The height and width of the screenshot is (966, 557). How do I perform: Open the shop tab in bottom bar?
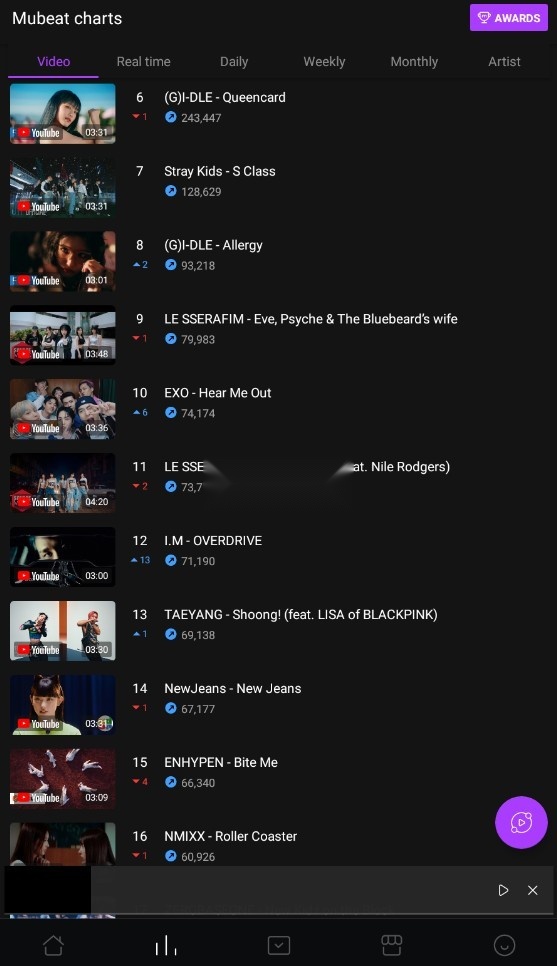pyautogui.click(x=392, y=945)
